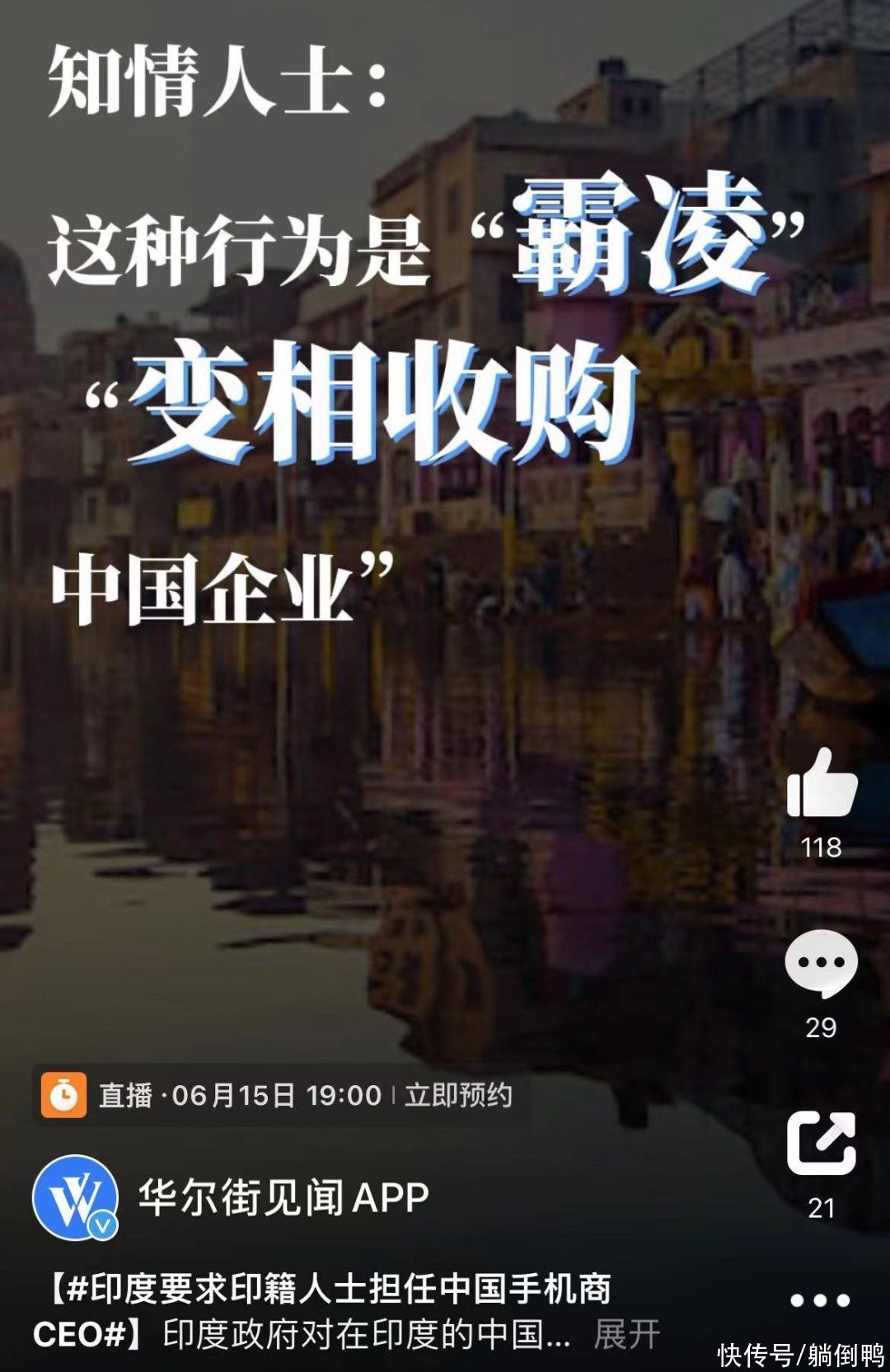Expand the caption with 展开
The height and width of the screenshot is (1372, 890).
(626, 1334)
